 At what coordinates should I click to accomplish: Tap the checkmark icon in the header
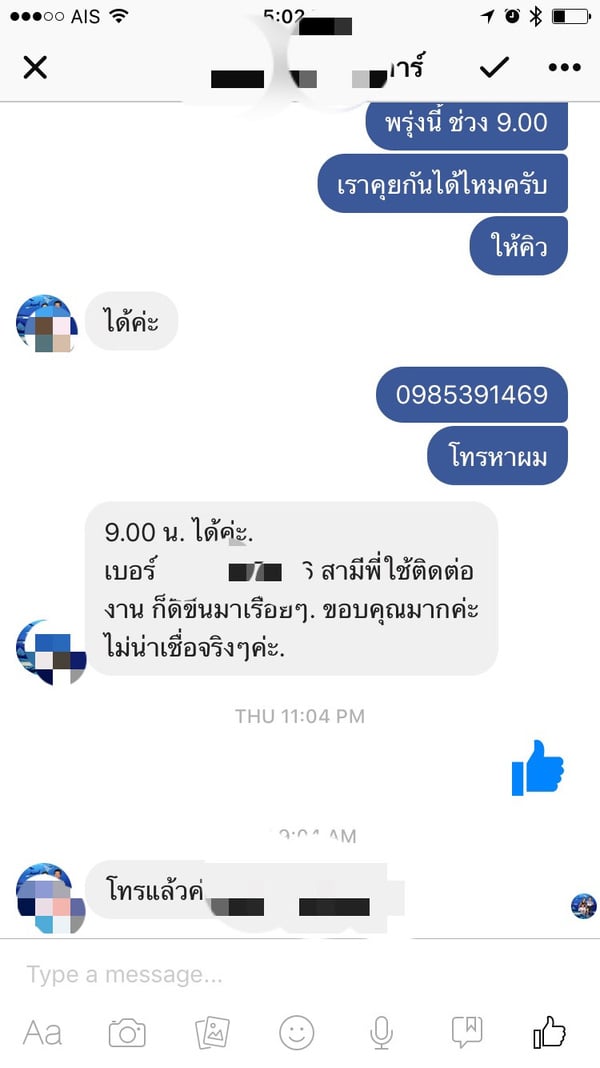coord(494,67)
